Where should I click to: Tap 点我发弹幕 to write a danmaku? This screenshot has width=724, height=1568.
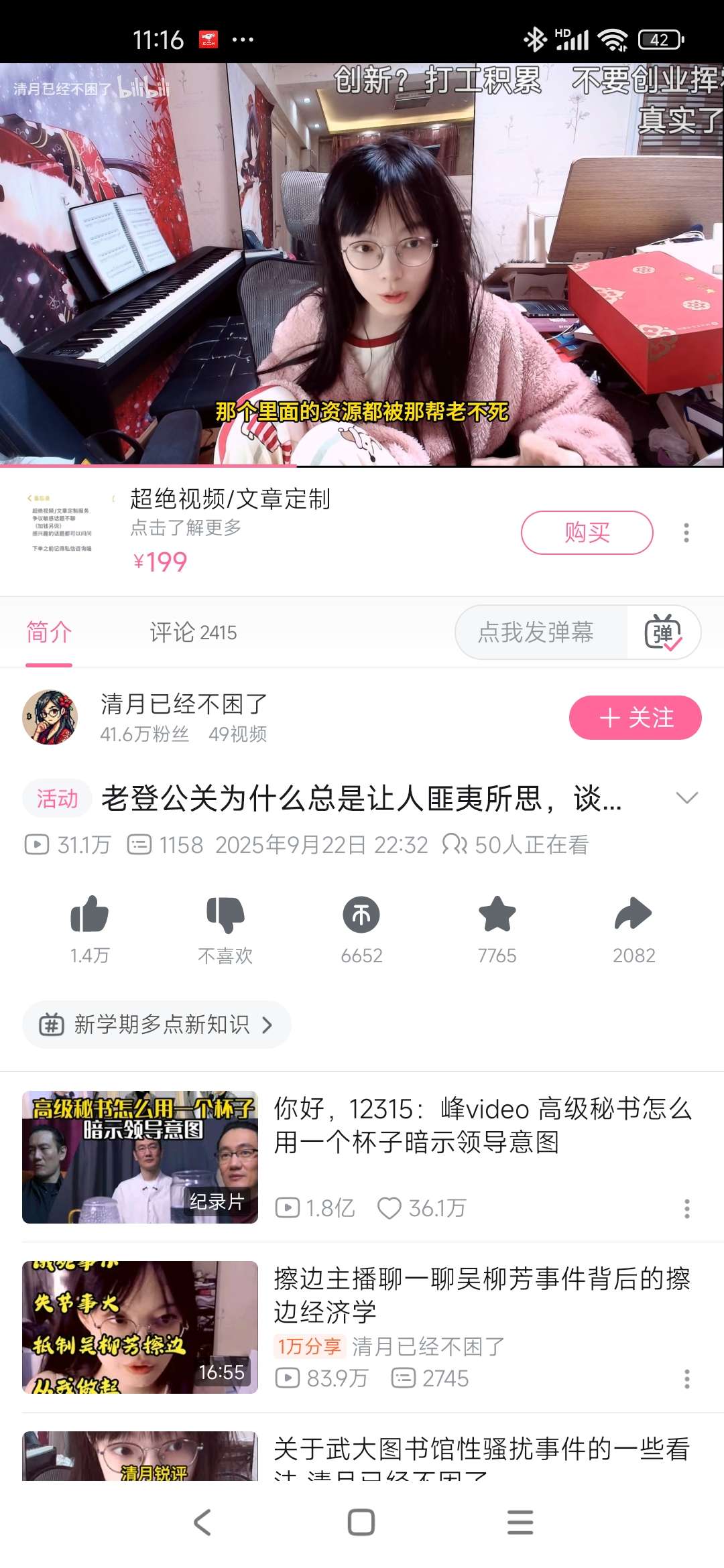click(x=536, y=632)
